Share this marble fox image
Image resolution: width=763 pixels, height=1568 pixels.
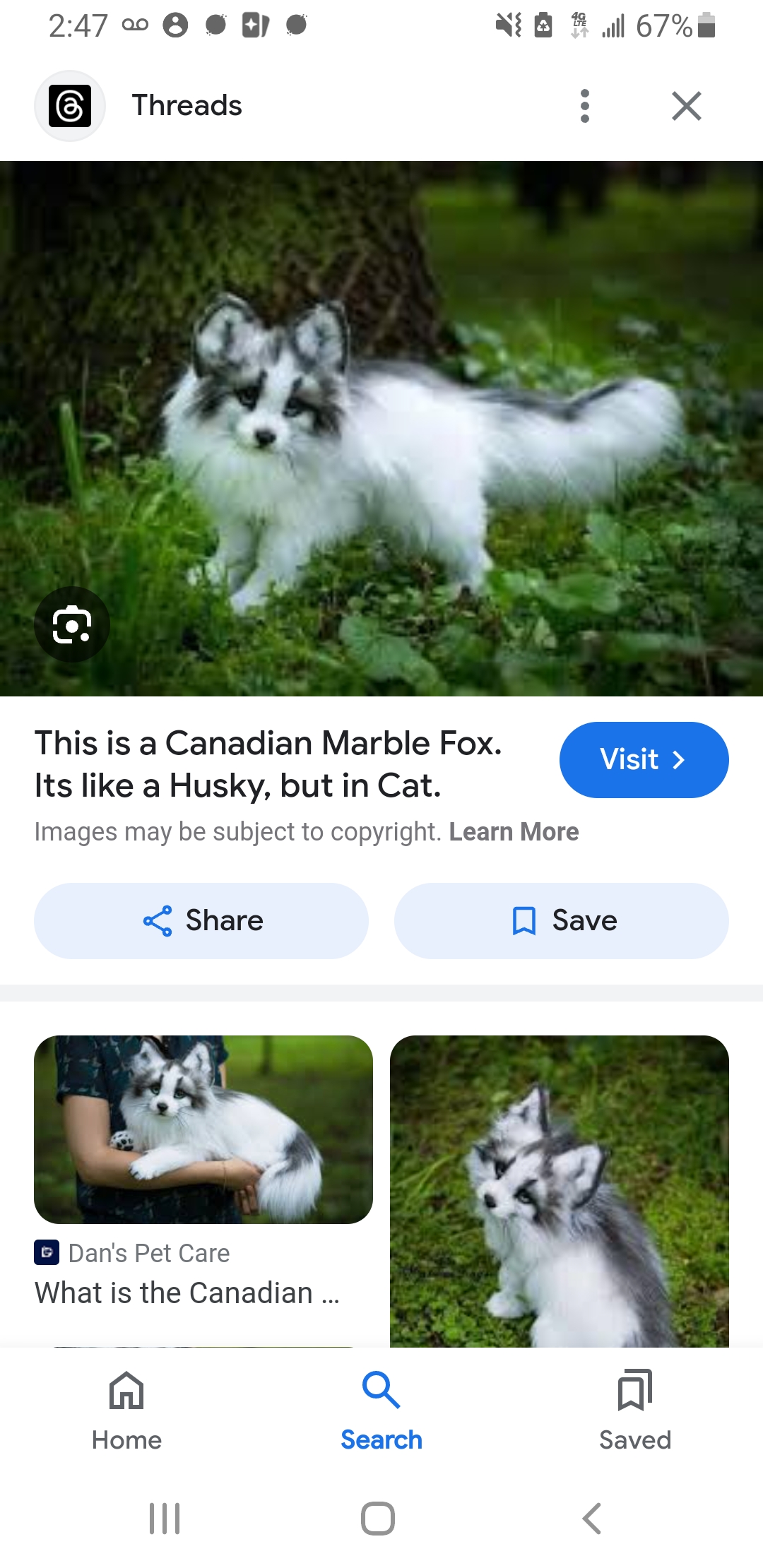pos(201,920)
